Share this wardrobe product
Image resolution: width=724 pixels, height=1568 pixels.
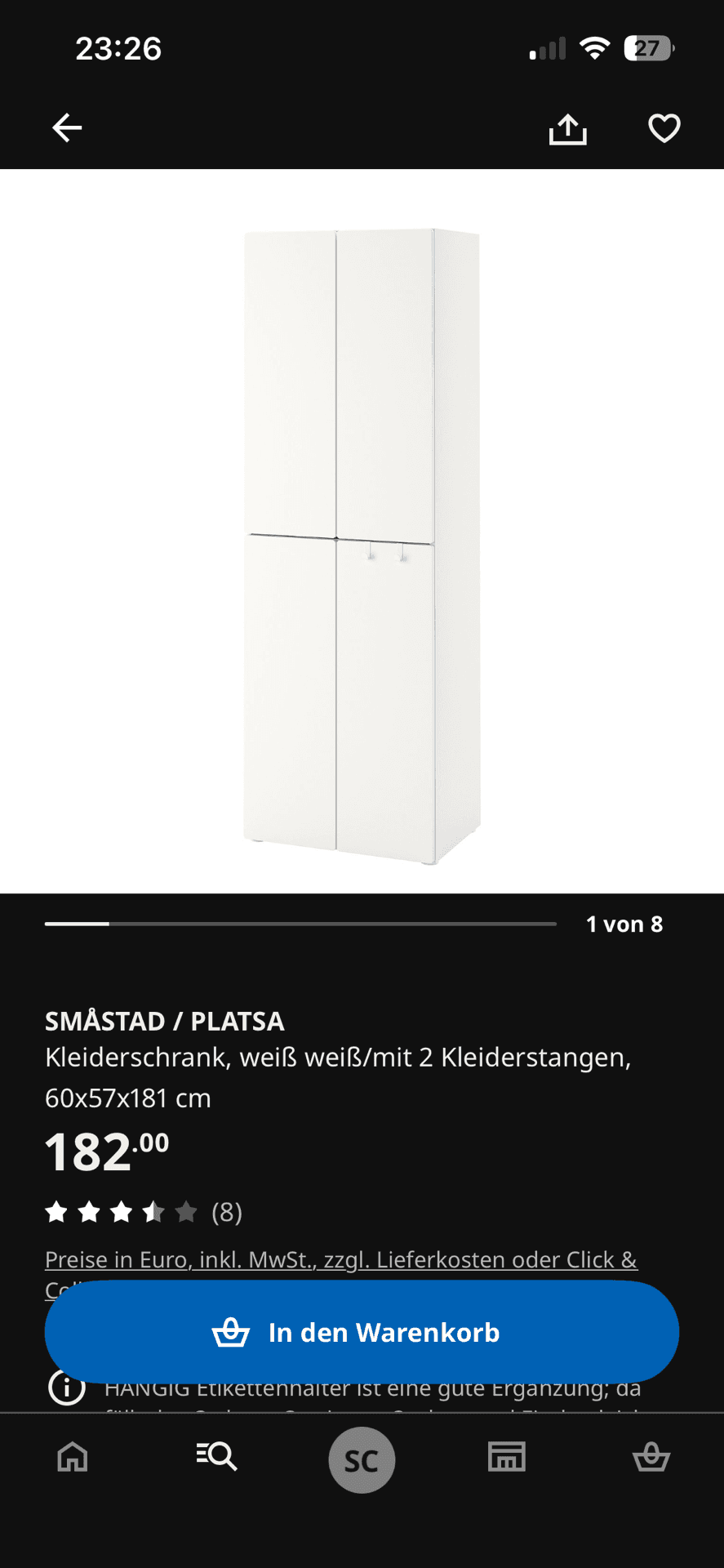(x=568, y=128)
